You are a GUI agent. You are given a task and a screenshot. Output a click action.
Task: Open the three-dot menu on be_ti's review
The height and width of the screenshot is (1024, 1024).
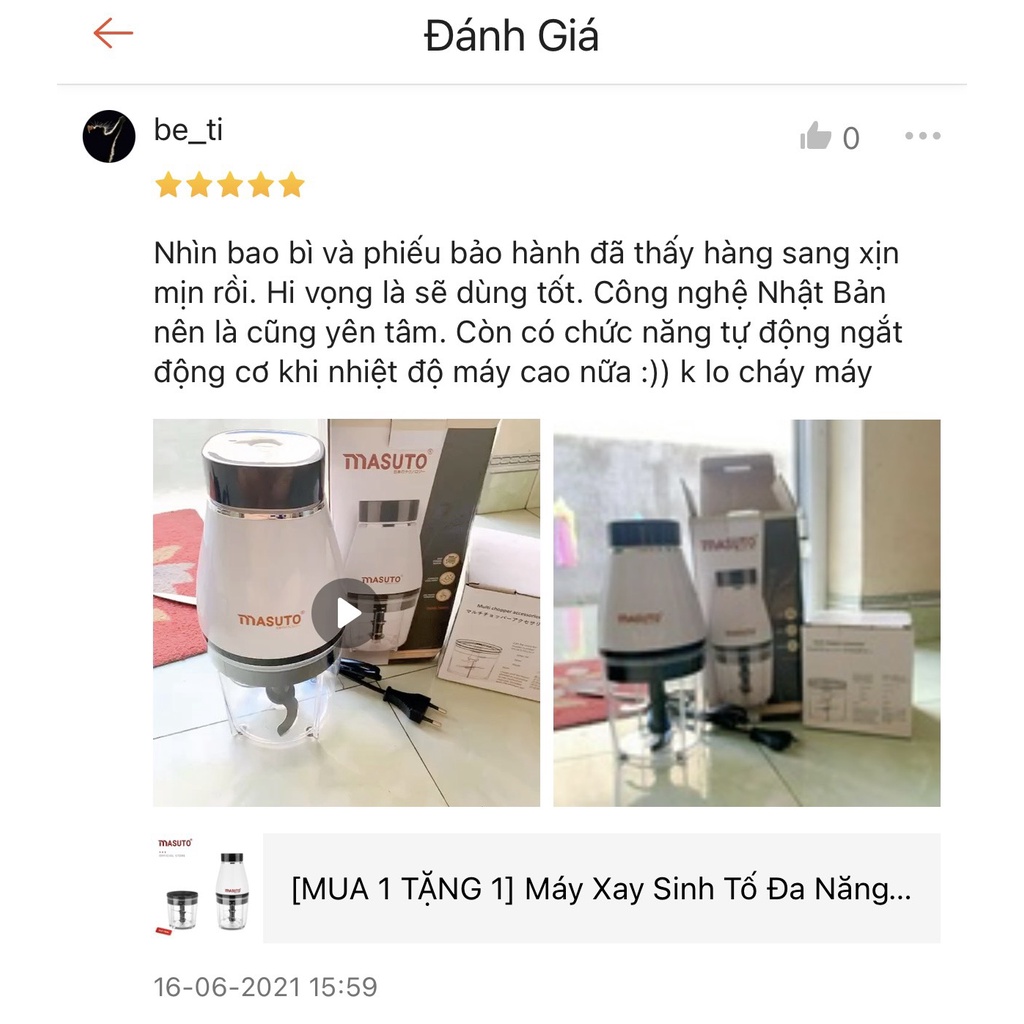tap(922, 136)
